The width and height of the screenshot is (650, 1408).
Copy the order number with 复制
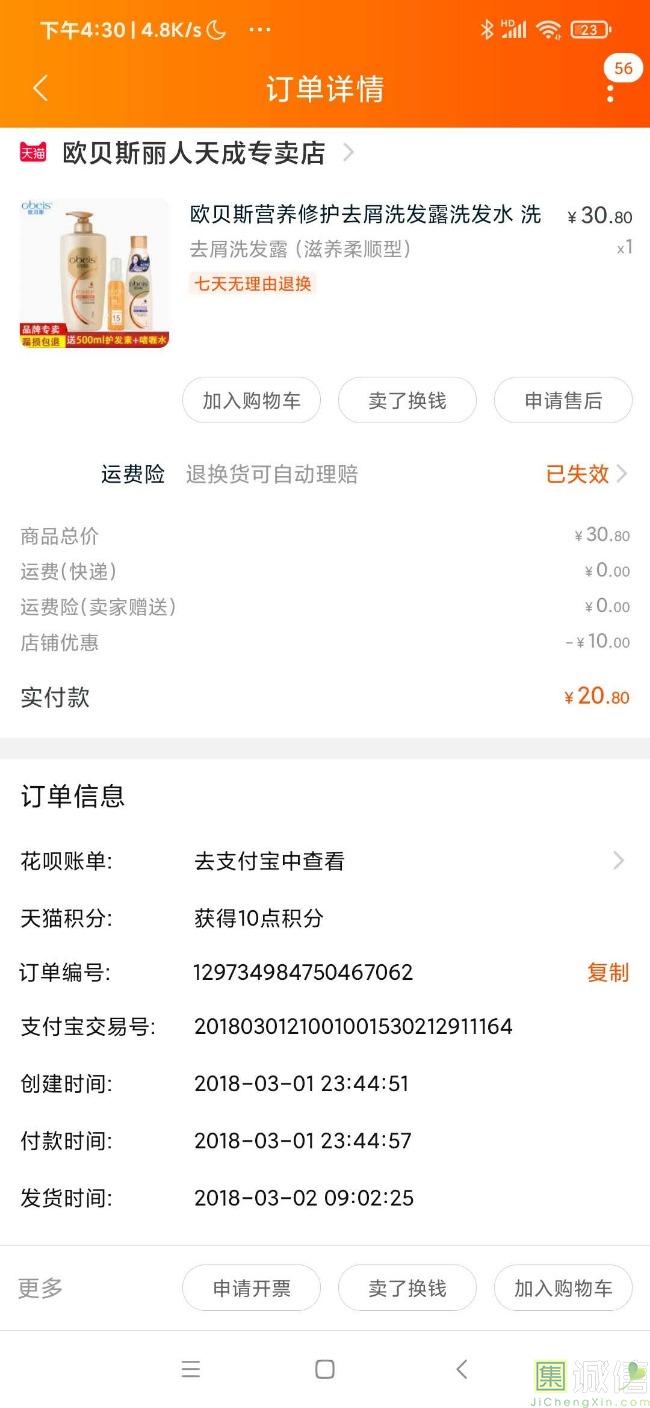coord(607,972)
